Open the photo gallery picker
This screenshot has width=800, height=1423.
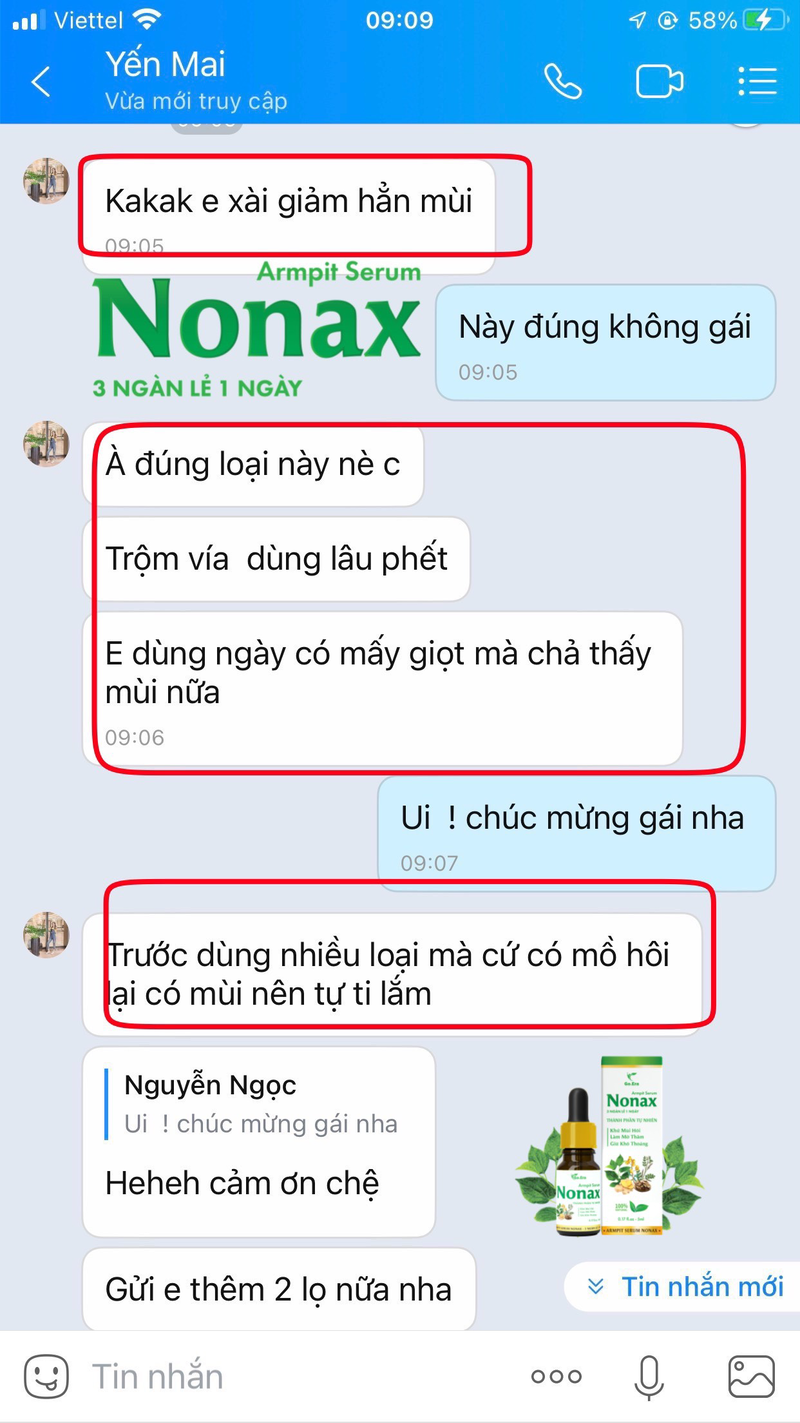click(x=751, y=1377)
